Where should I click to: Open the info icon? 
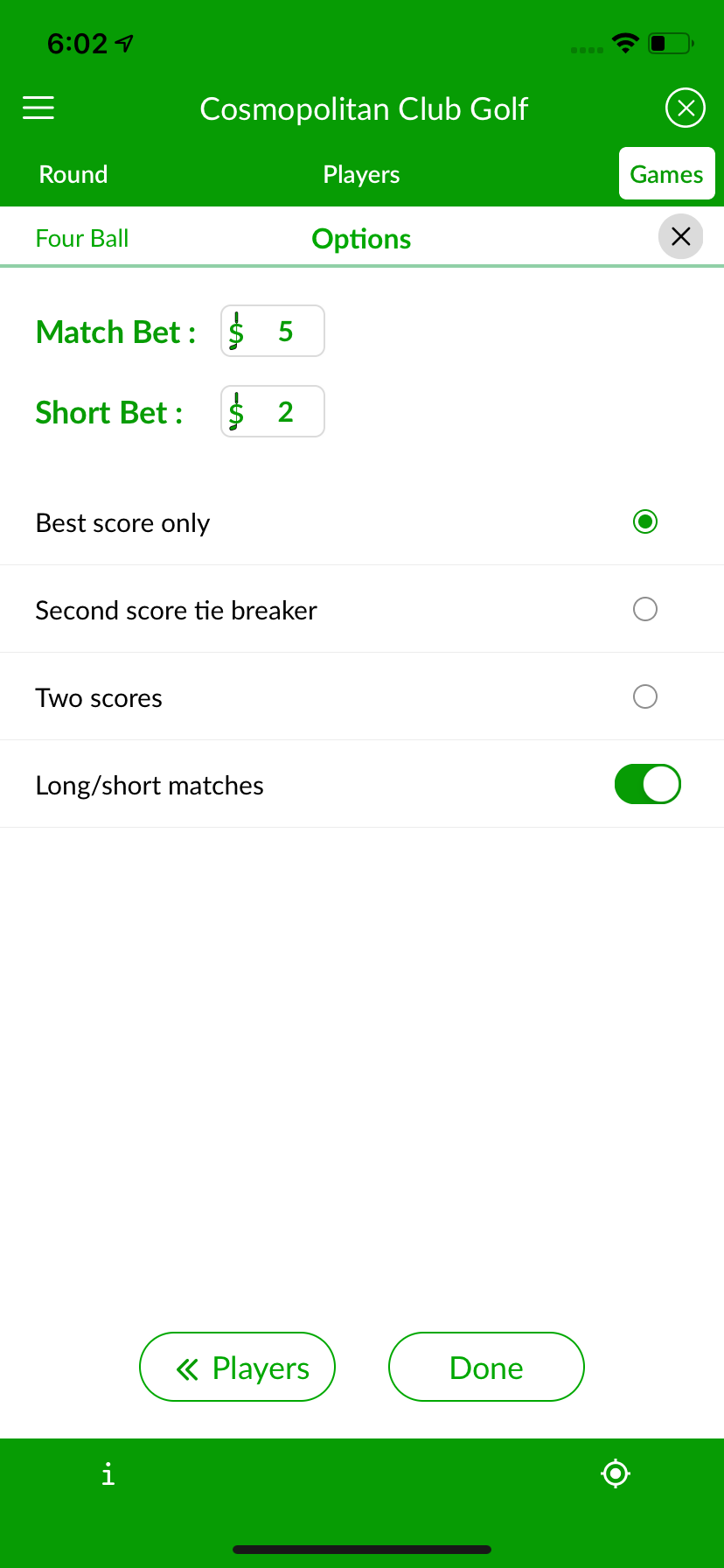coord(108,1474)
